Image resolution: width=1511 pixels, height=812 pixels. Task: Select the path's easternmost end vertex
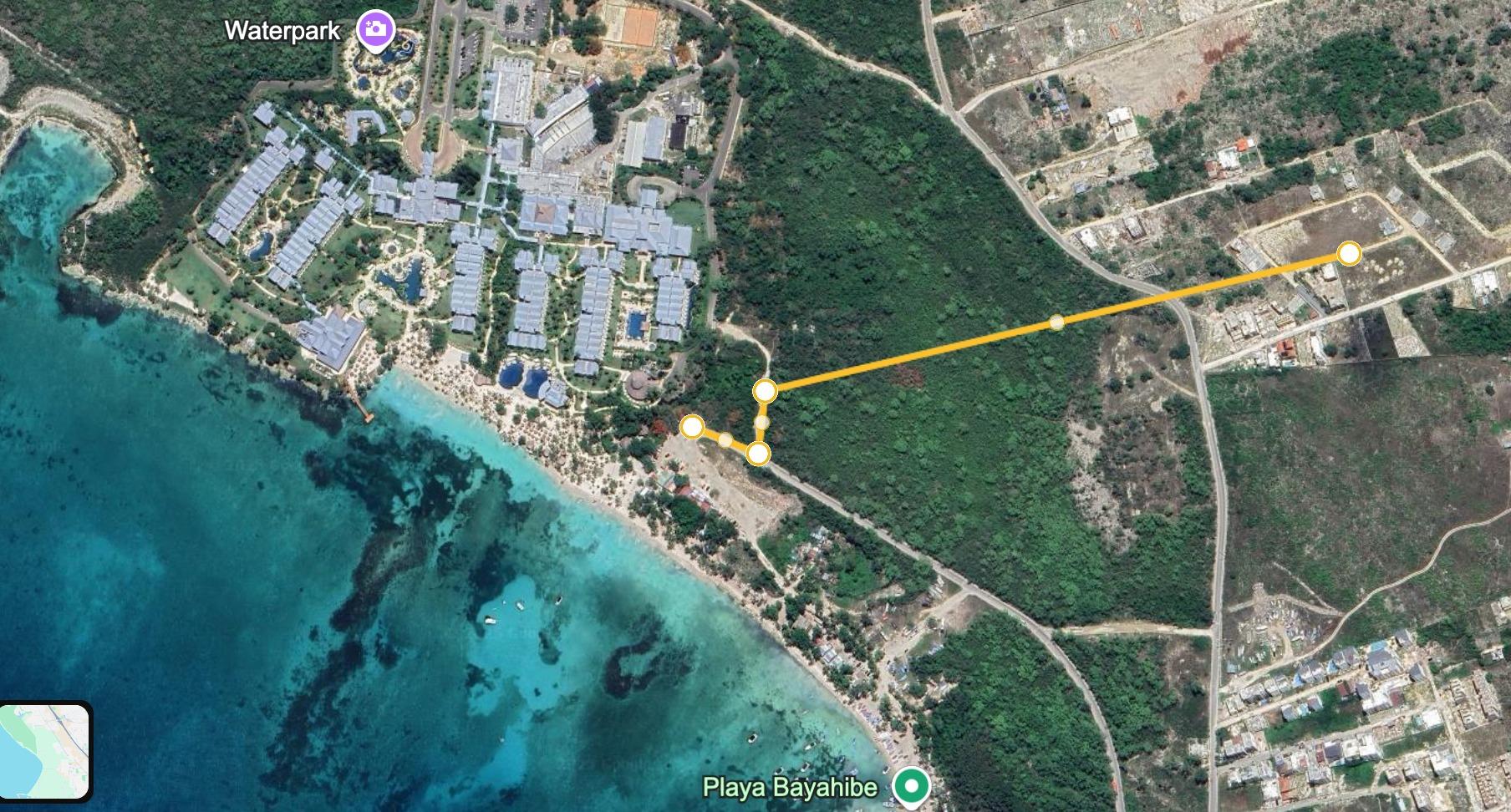click(x=1349, y=253)
